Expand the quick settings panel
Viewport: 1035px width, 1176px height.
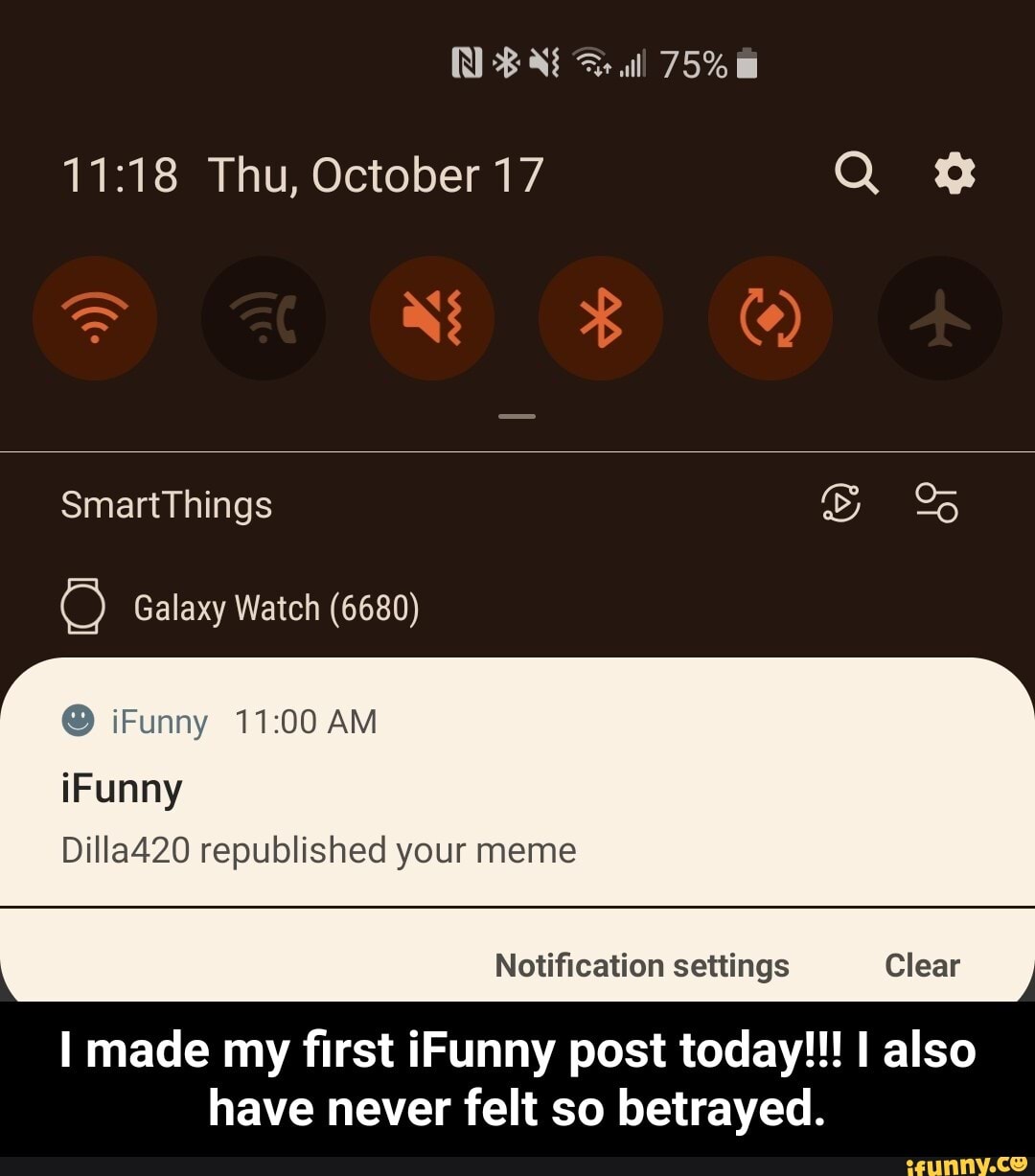click(517, 415)
